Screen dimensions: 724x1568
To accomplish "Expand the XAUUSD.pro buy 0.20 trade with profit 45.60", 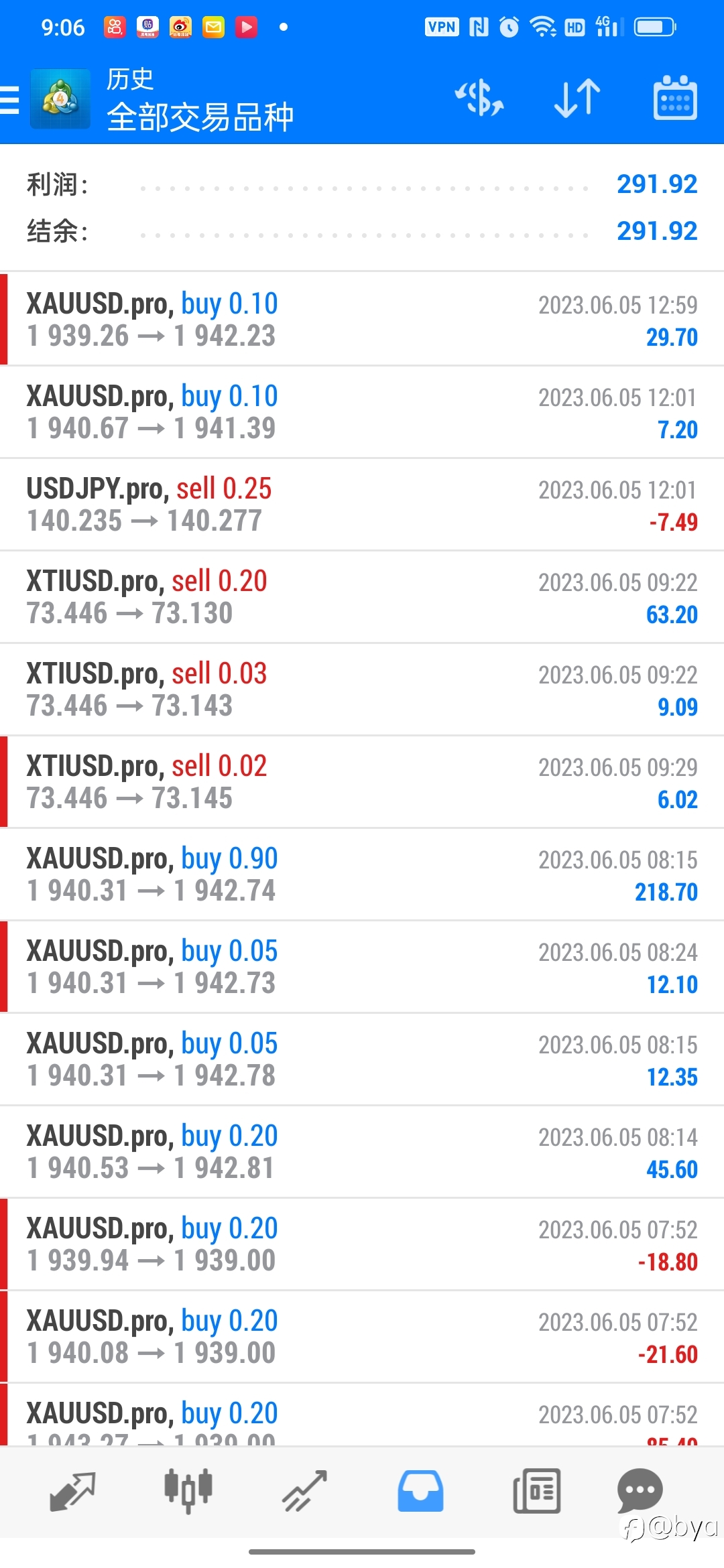I will pos(362,1151).
